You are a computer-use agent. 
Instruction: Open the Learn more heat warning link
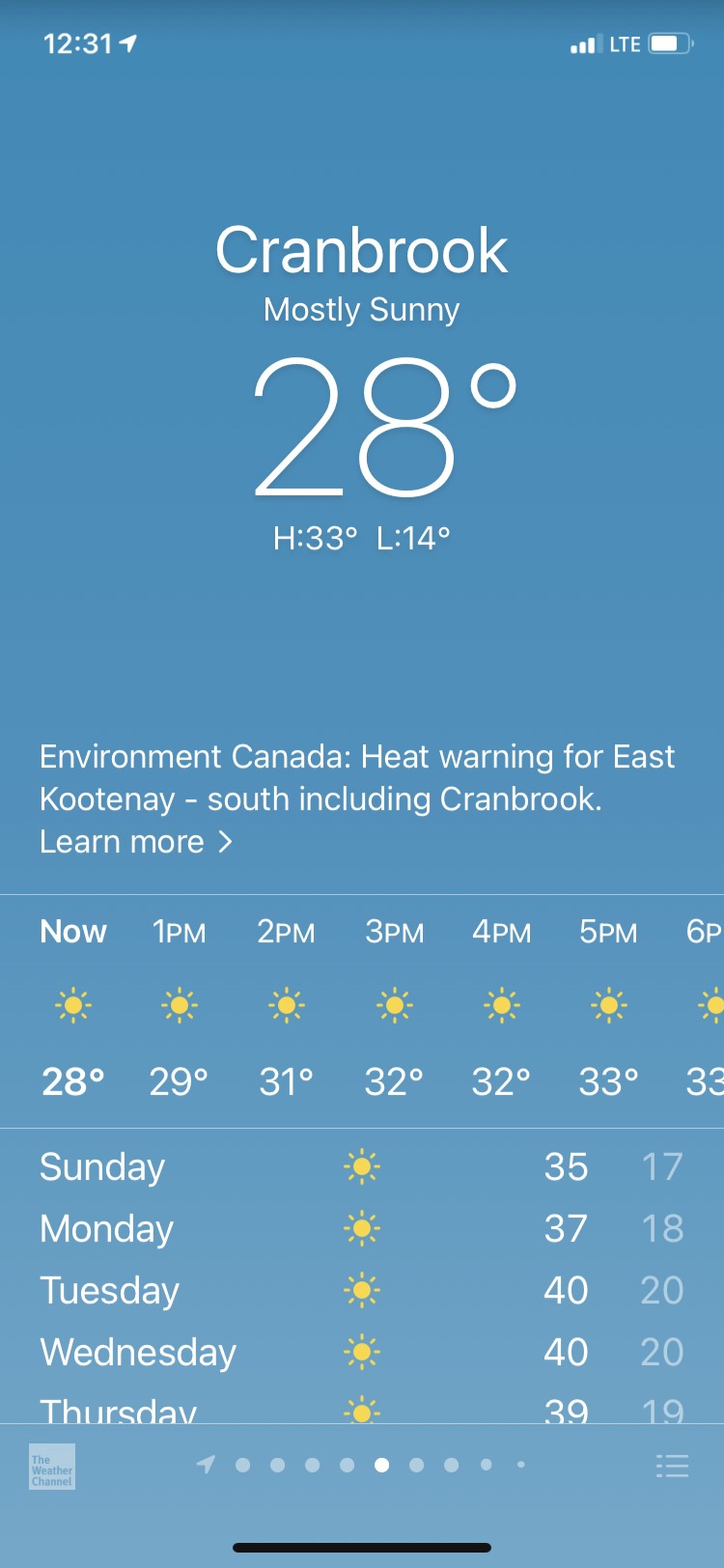click(x=136, y=842)
